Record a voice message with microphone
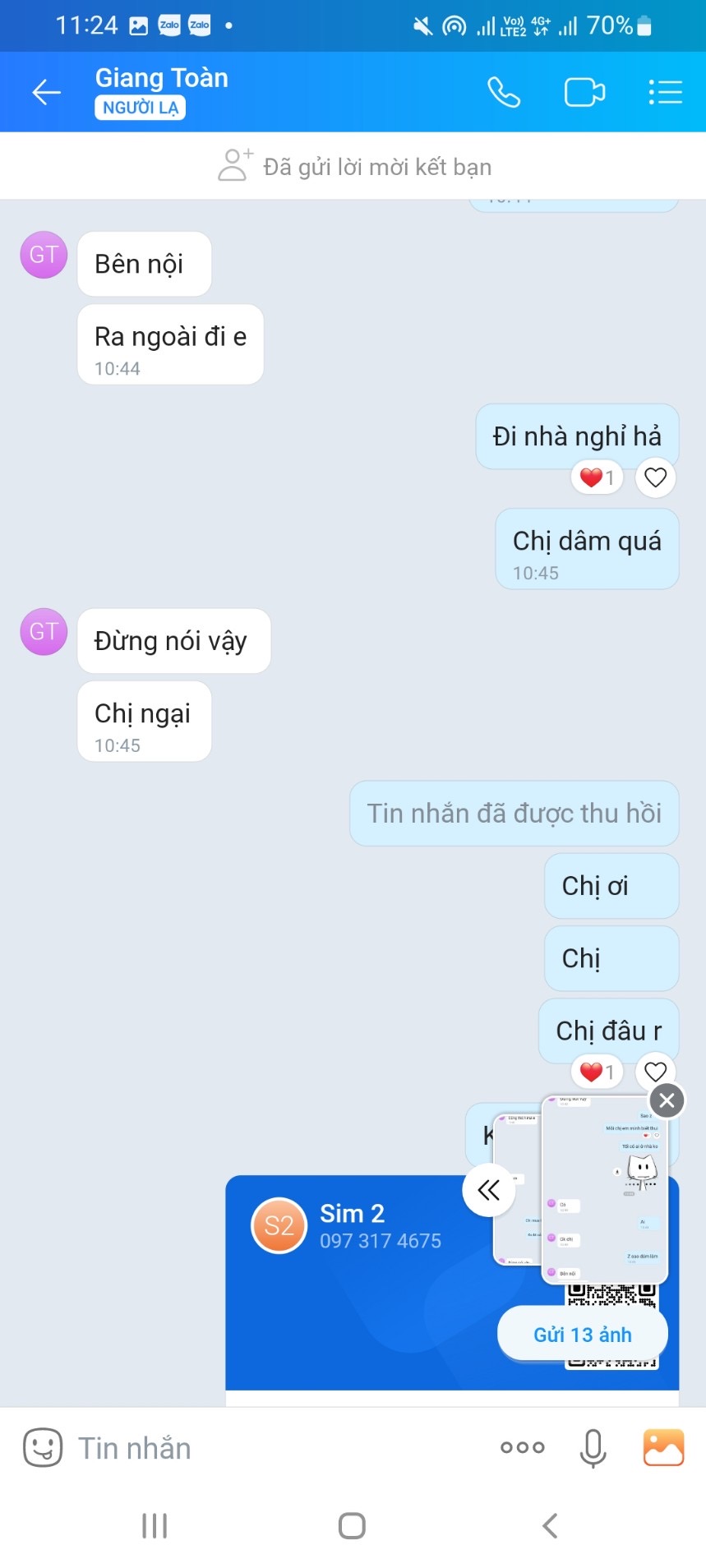Image resolution: width=706 pixels, height=1568 pixels. tap(592, 1447)
